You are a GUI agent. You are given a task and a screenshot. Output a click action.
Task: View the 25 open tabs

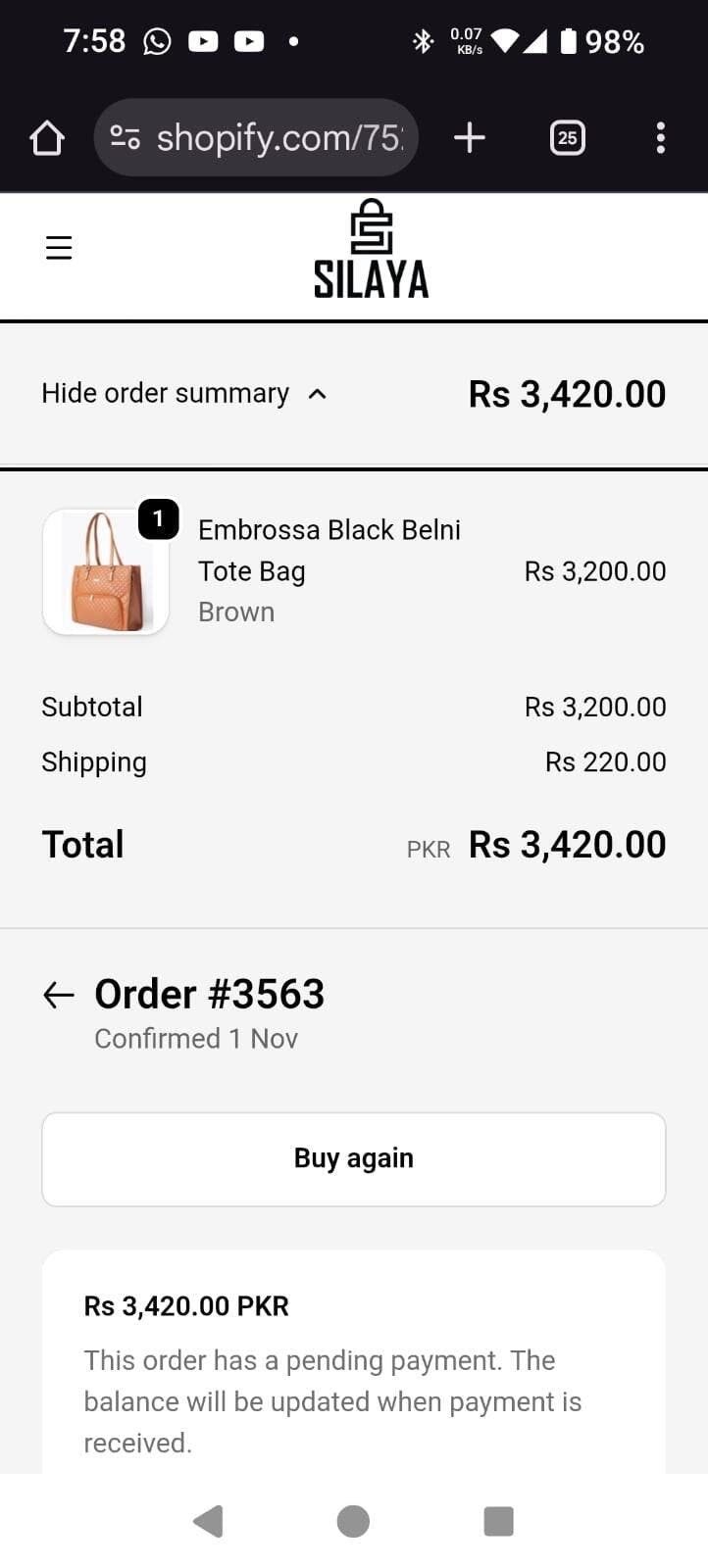coord(567,138)
